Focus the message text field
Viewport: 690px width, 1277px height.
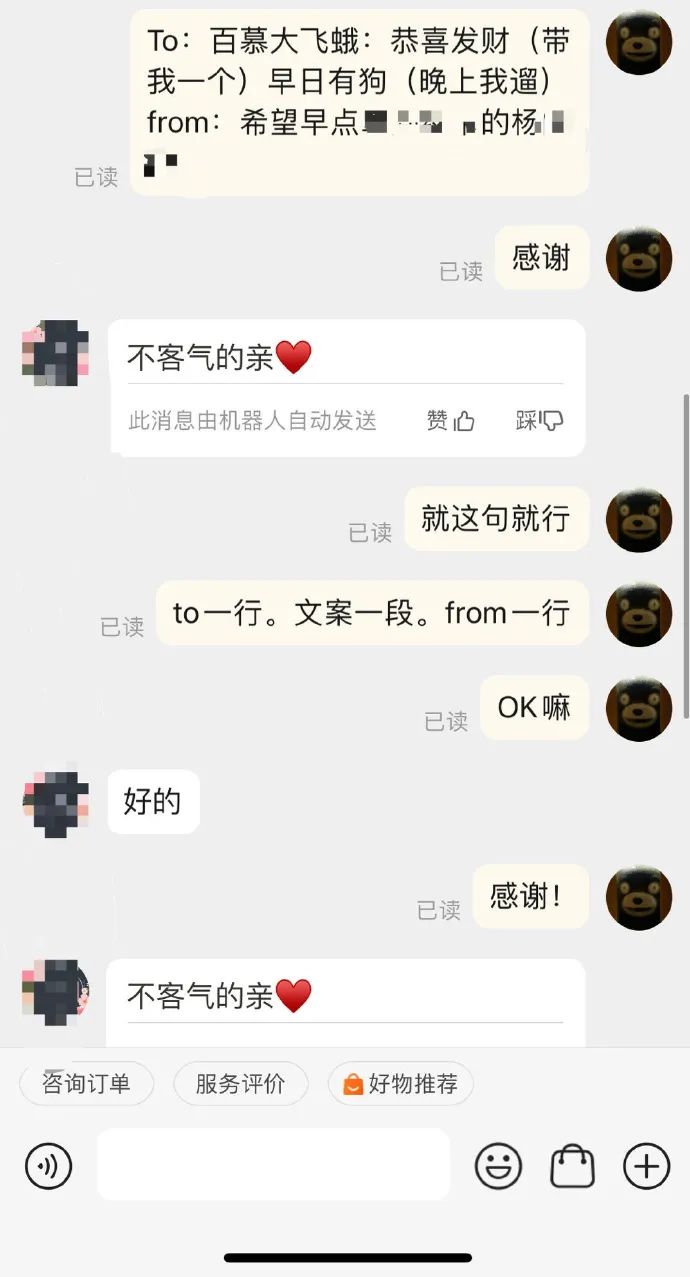click(273, 1165)
